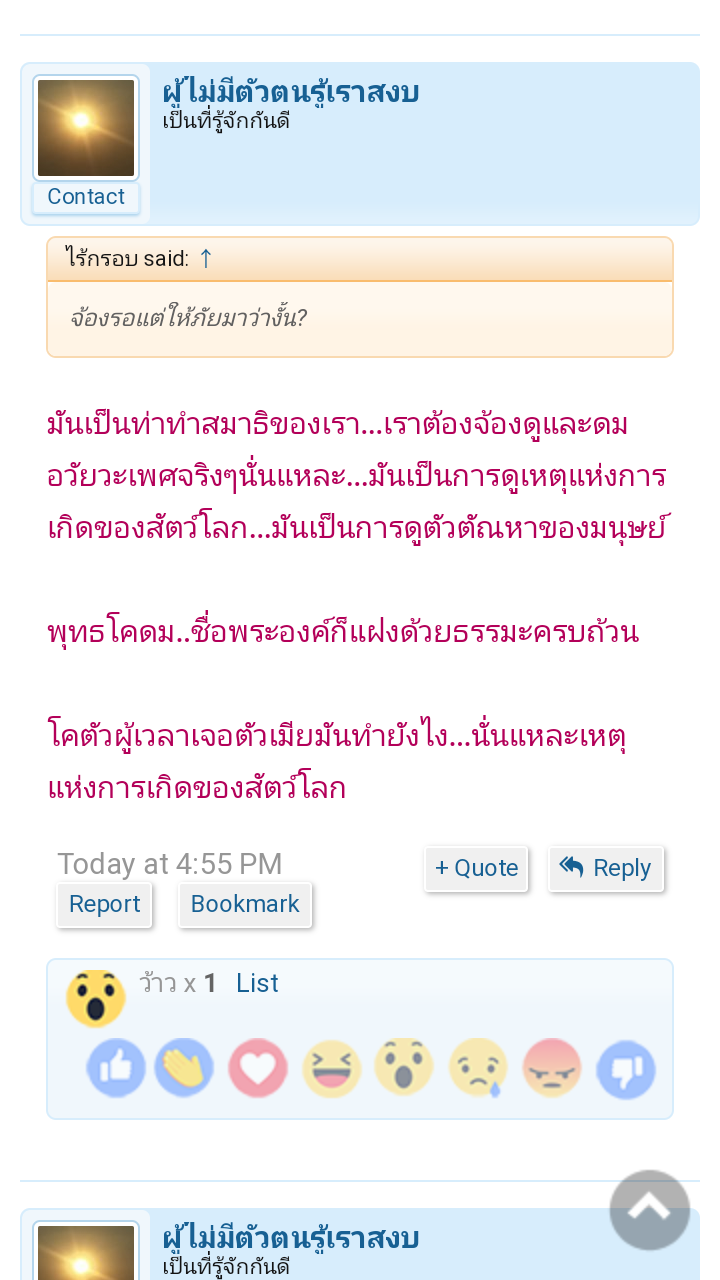The width and height of the screenshot is (720, 1280).
Task: React with the laughing face icon
Action: coord(331,1068)
